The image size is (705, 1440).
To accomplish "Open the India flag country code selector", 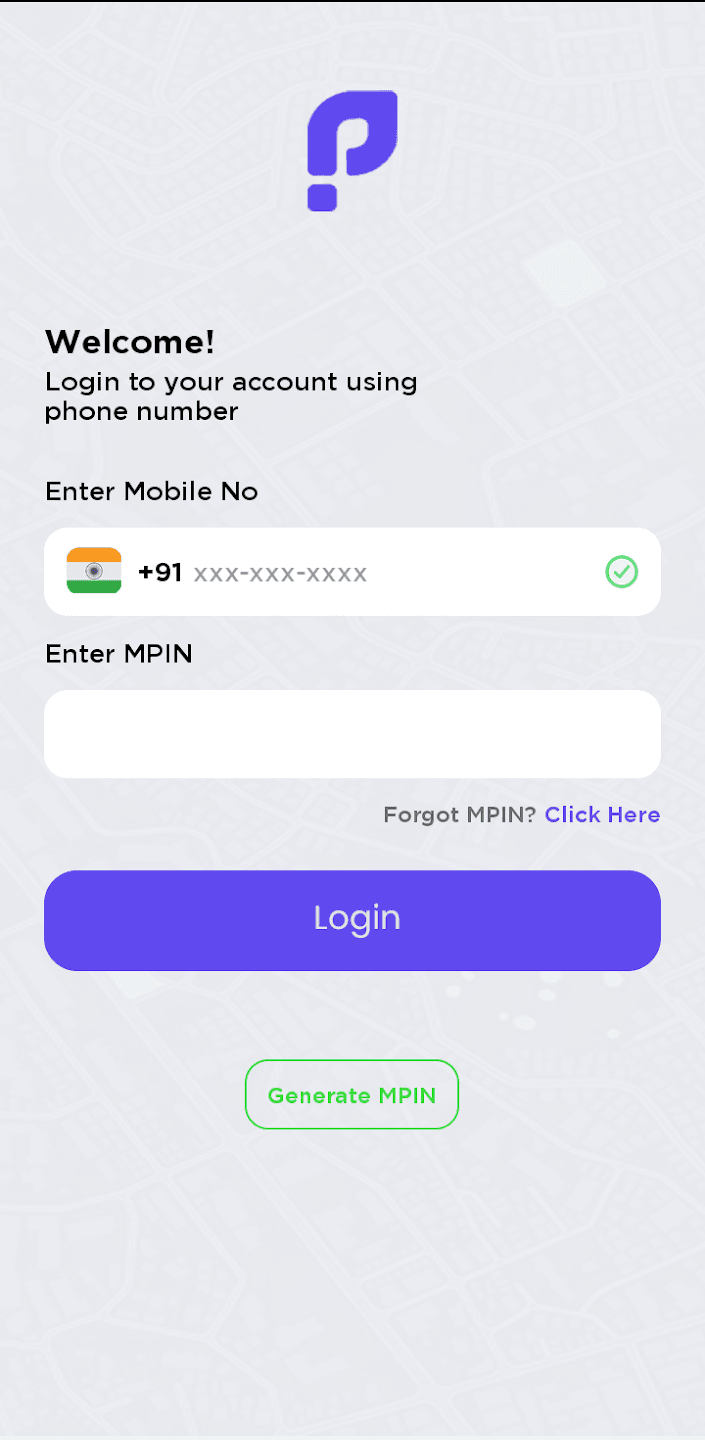I will click(94, 571).
